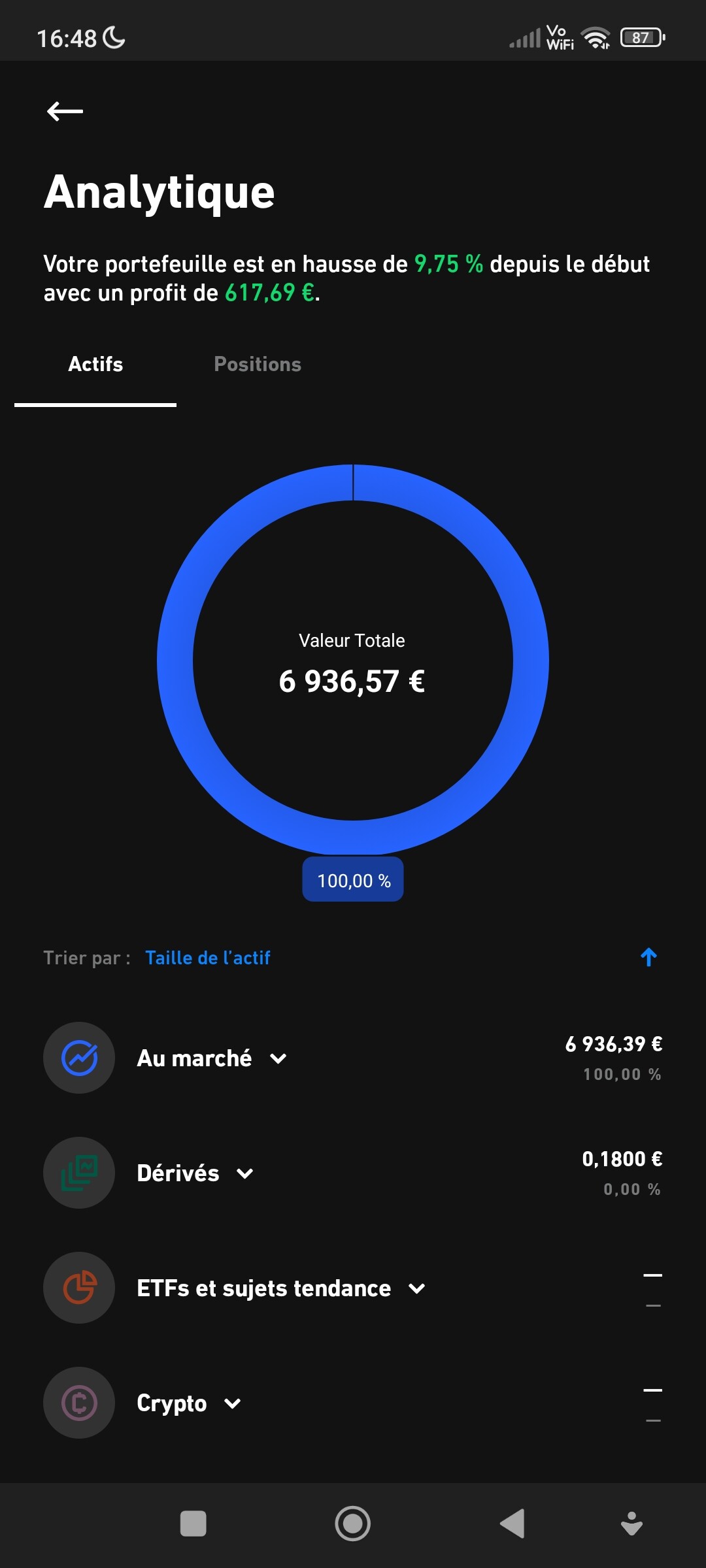
Task: Open recent apps from navigation bar
Action: (x=193, y=1524)
